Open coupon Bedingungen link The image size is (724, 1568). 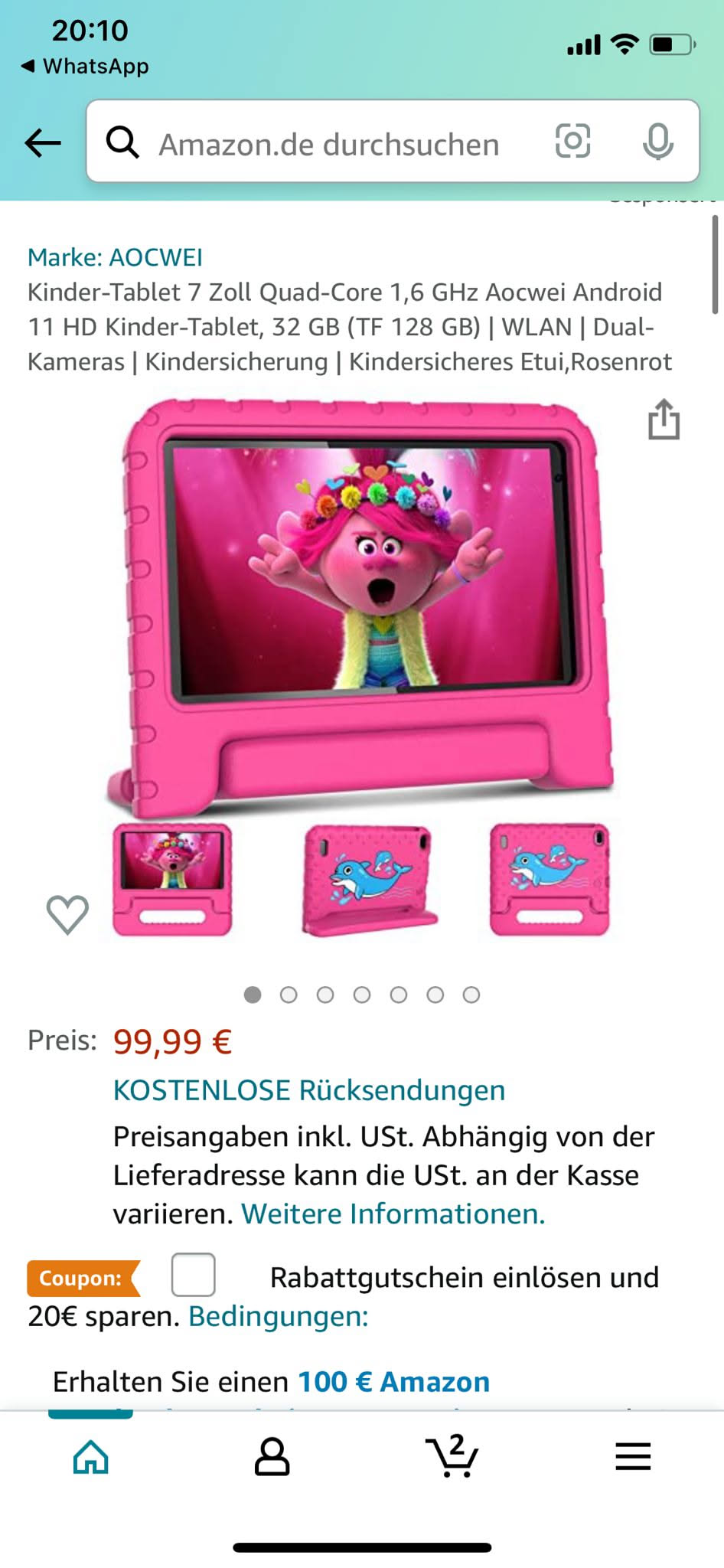(279, 1316)
